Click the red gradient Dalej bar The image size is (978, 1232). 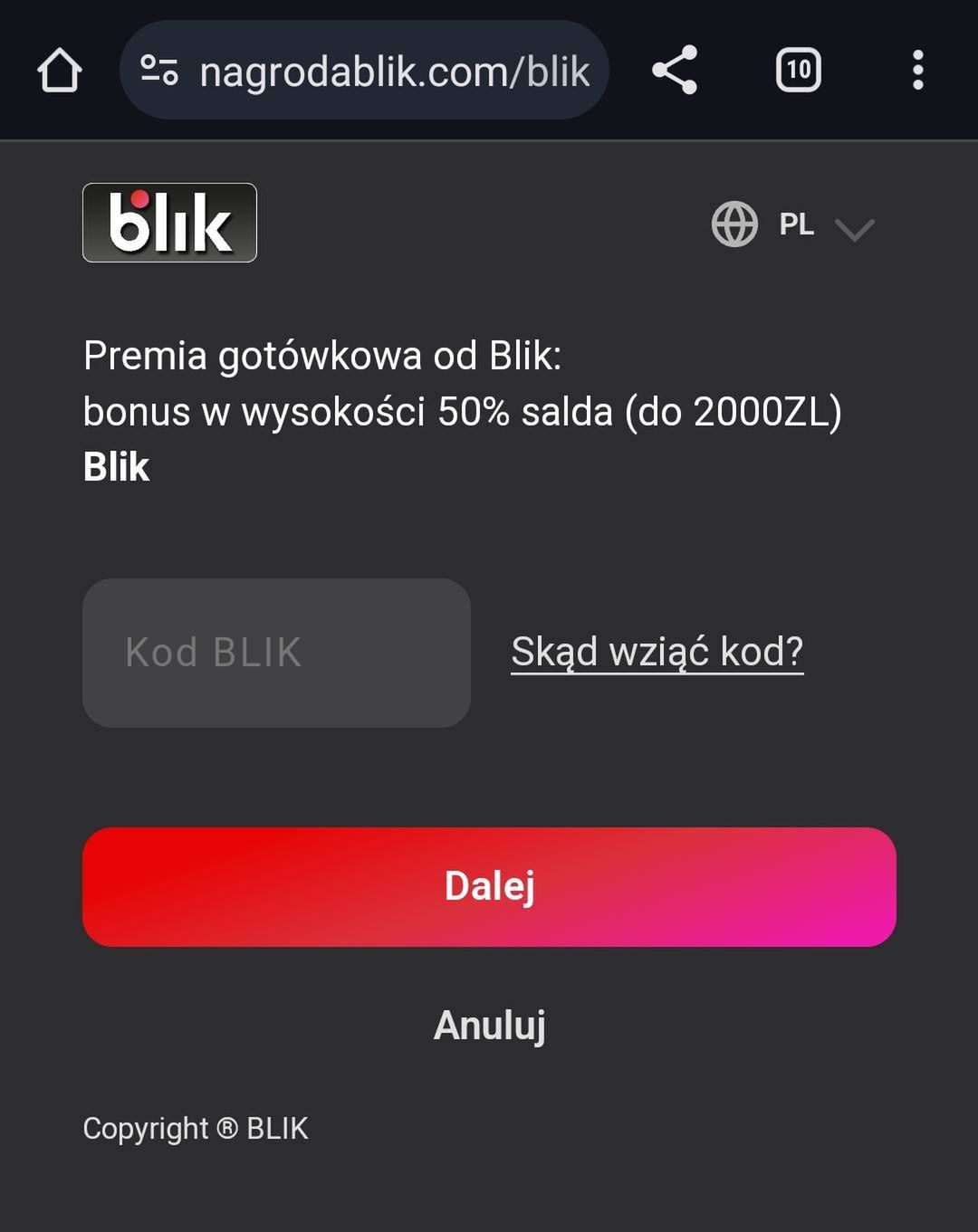click(489, 886)
